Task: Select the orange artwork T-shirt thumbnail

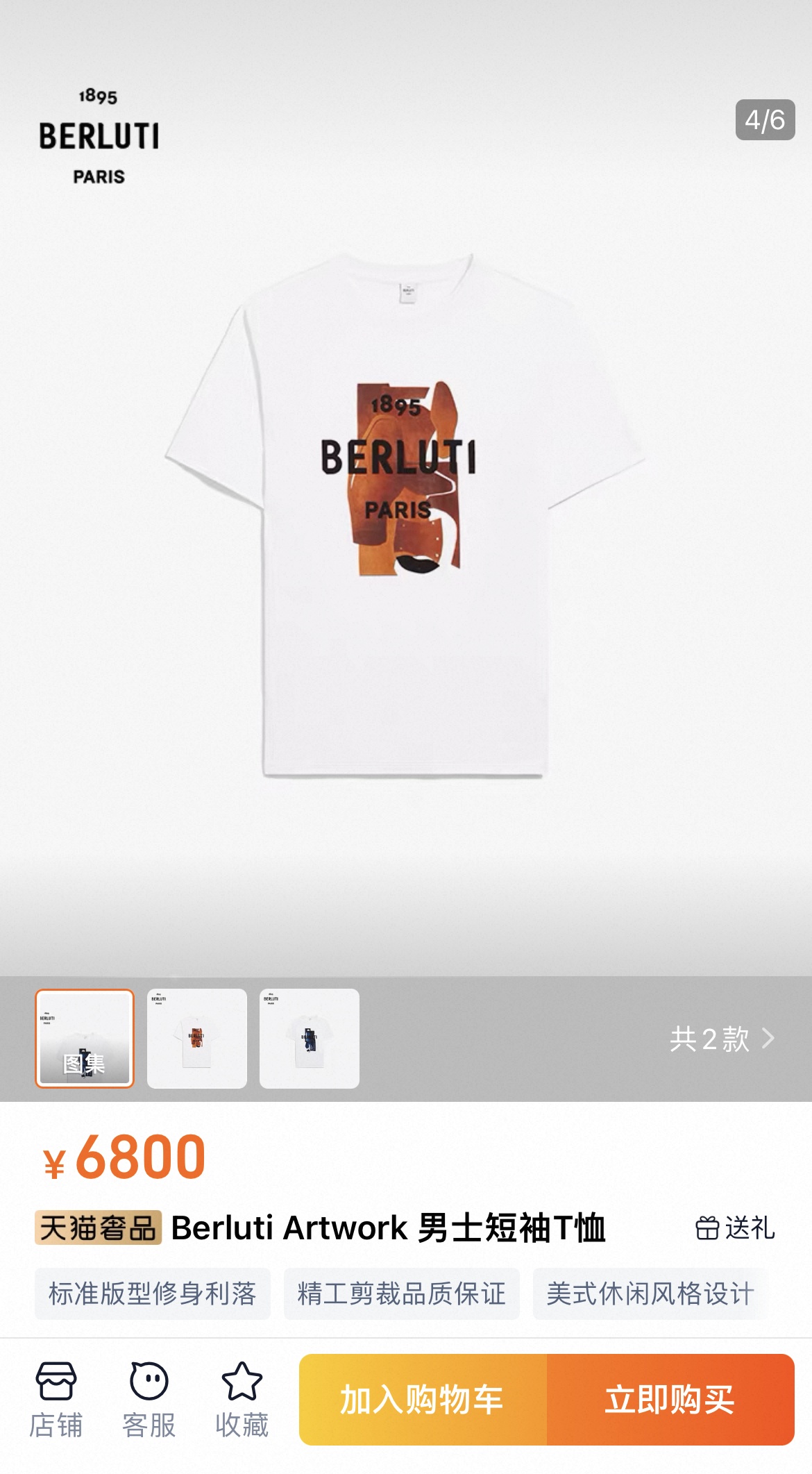Action: pos(197,1038)
